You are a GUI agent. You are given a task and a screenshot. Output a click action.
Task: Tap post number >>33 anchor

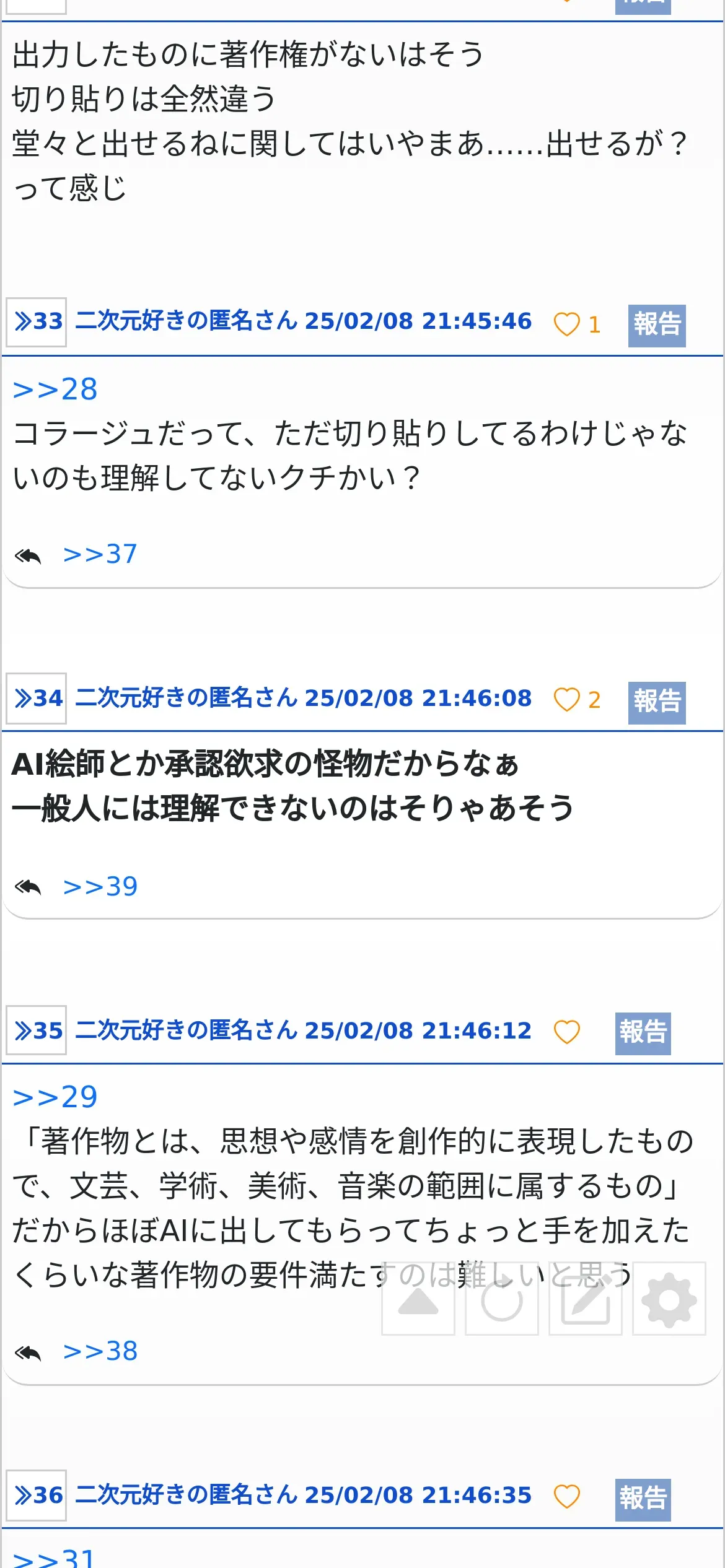click(x=36, y=322)
